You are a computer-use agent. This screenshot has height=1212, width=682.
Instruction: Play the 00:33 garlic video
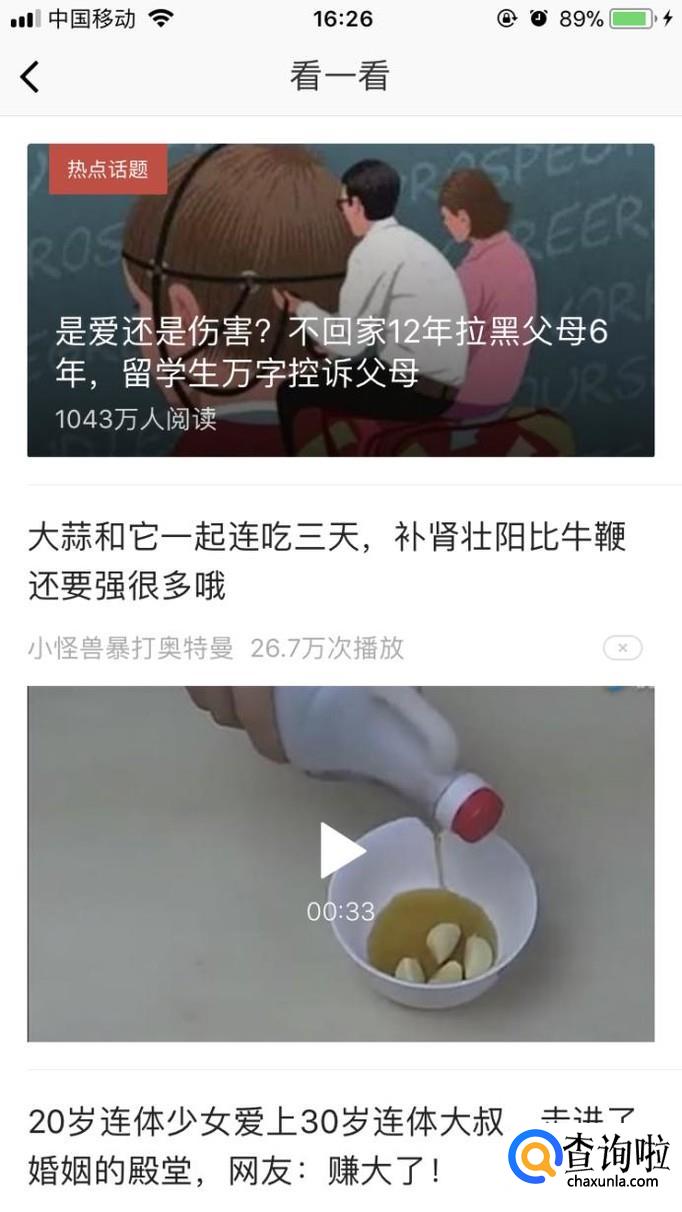(x=341, y=851)
